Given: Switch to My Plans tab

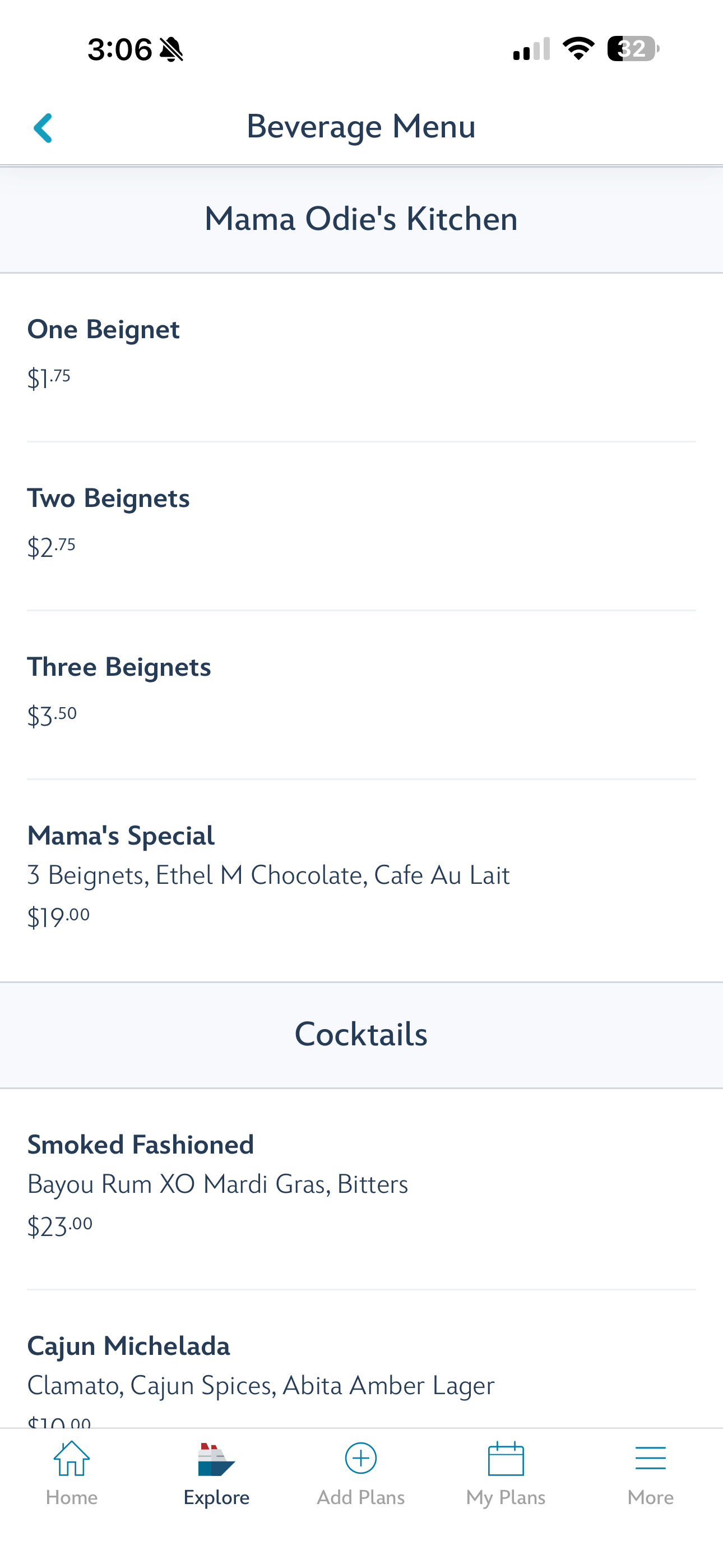Looking at the screenshot, I should tap(506, 1472).
